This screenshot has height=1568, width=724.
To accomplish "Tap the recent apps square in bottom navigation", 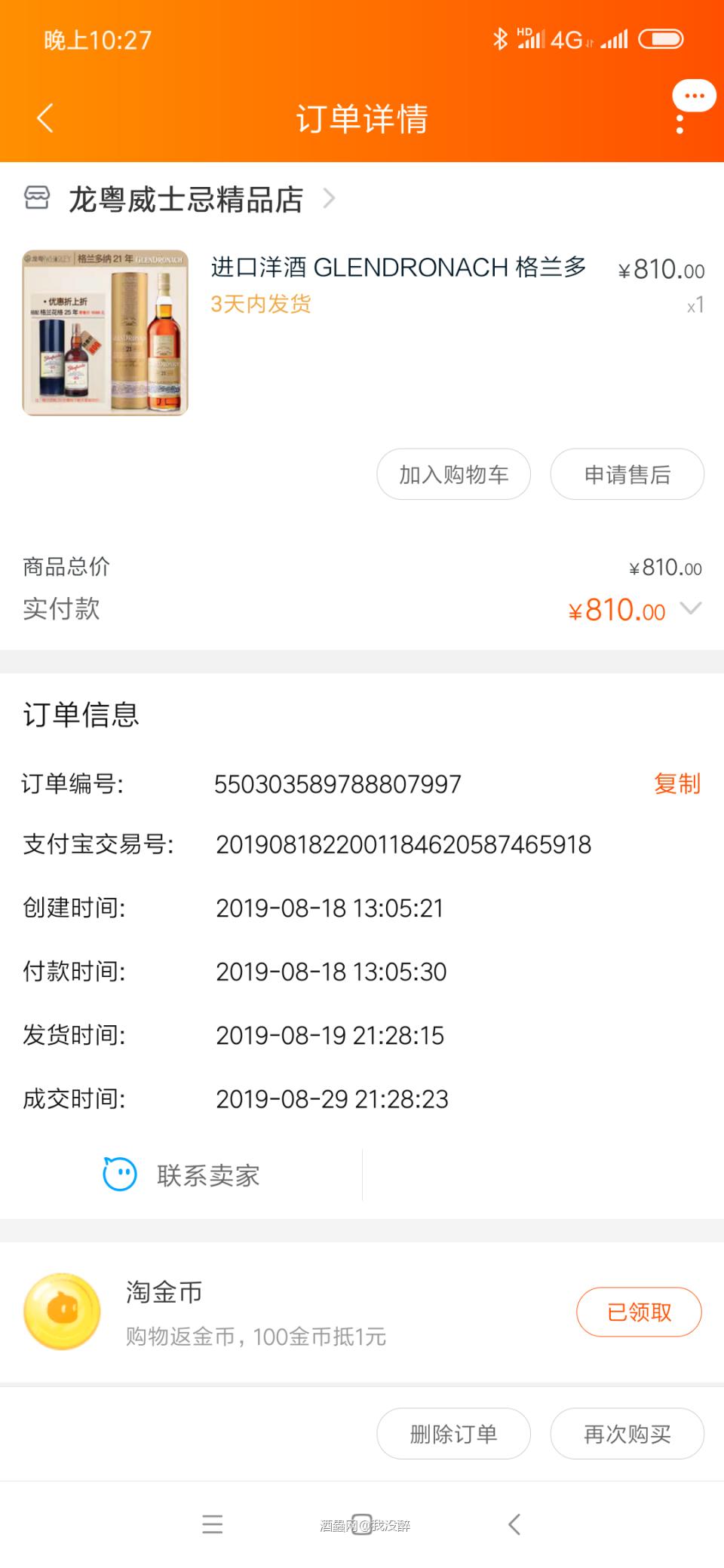I will click(362, 1524).
